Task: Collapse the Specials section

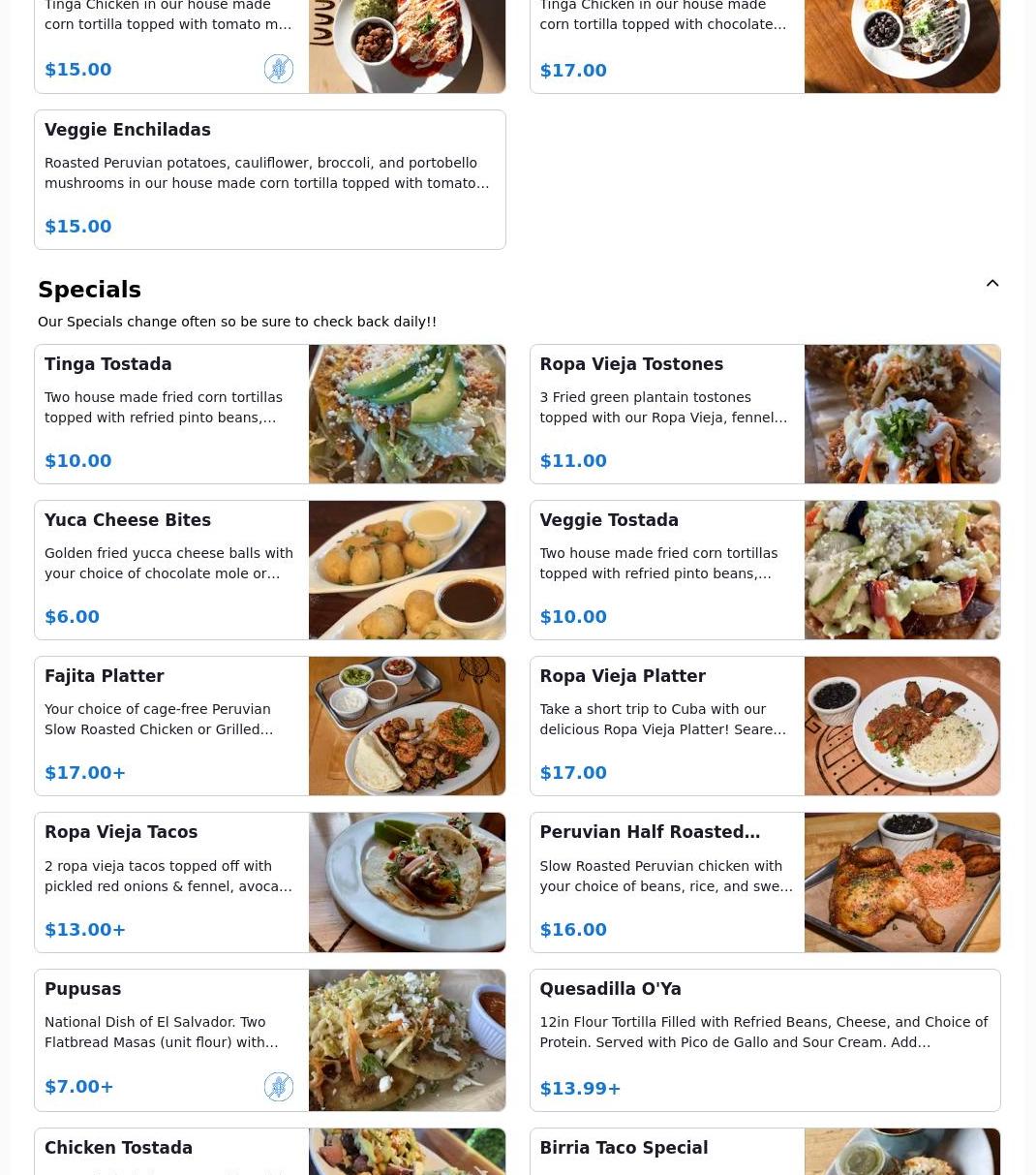Action: pyautogui.click(x=991, y=284)
